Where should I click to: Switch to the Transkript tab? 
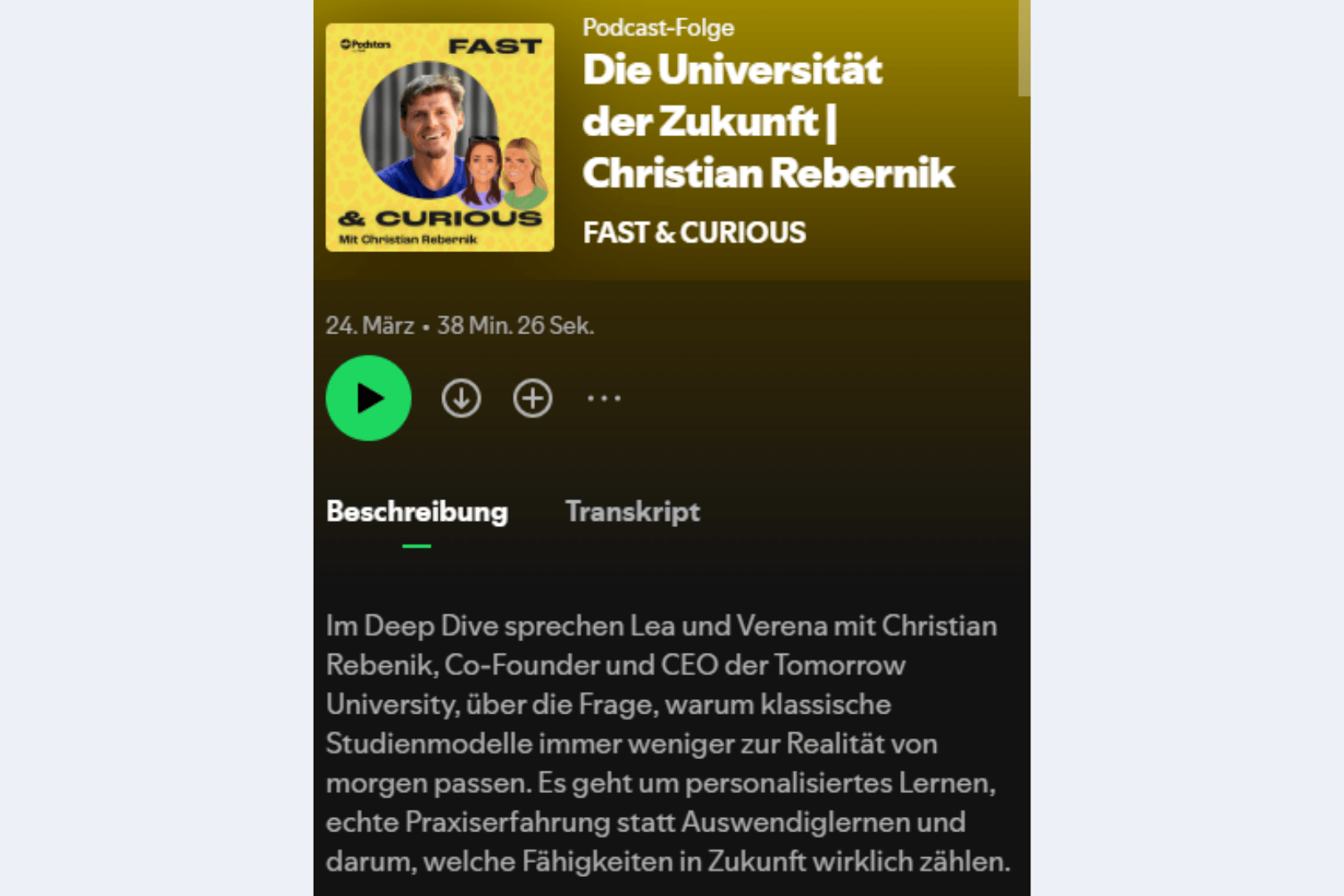pyautogui.click(x=632, y=512)
